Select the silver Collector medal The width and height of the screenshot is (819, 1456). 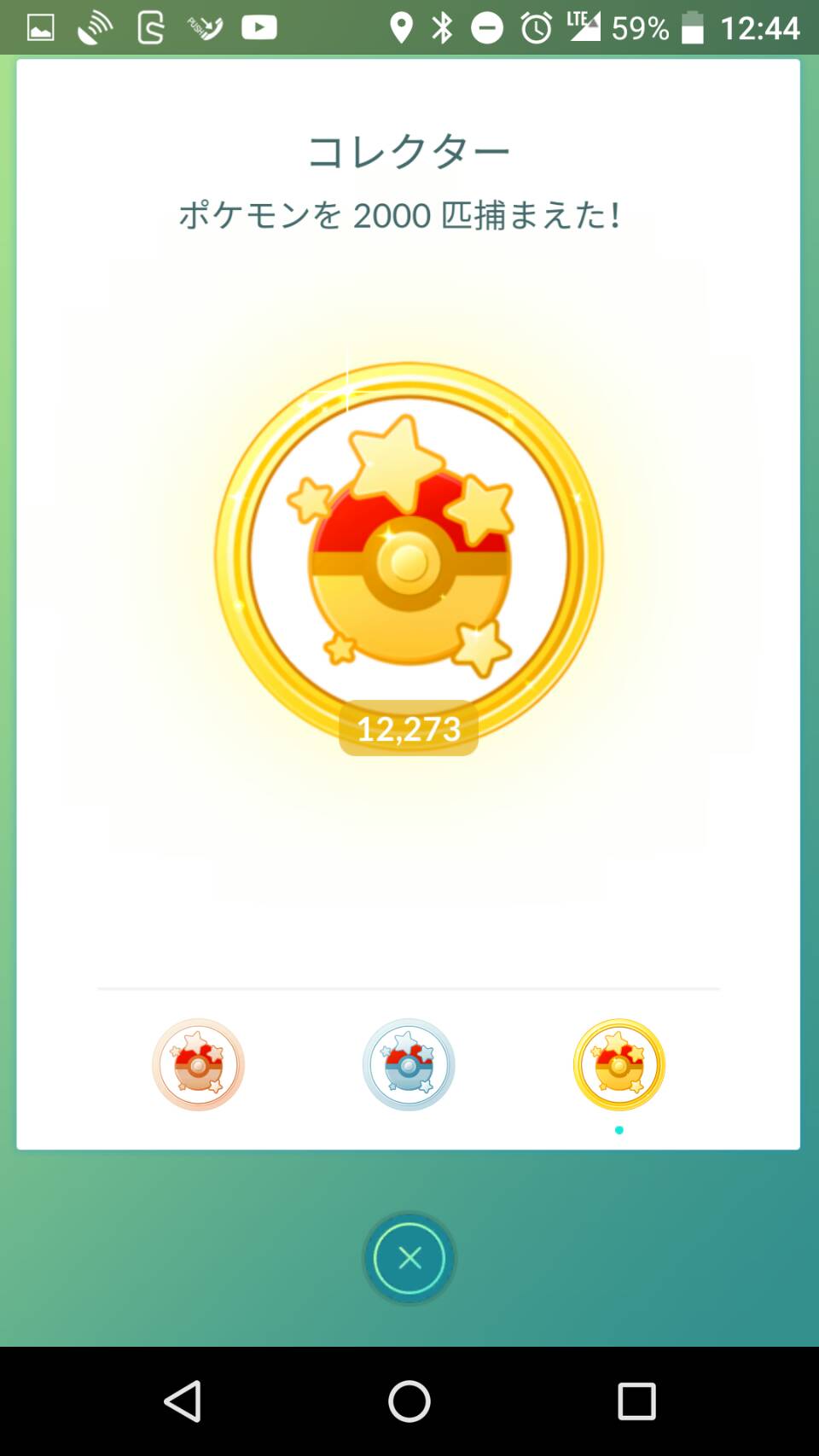click(x=409, y=1064)
